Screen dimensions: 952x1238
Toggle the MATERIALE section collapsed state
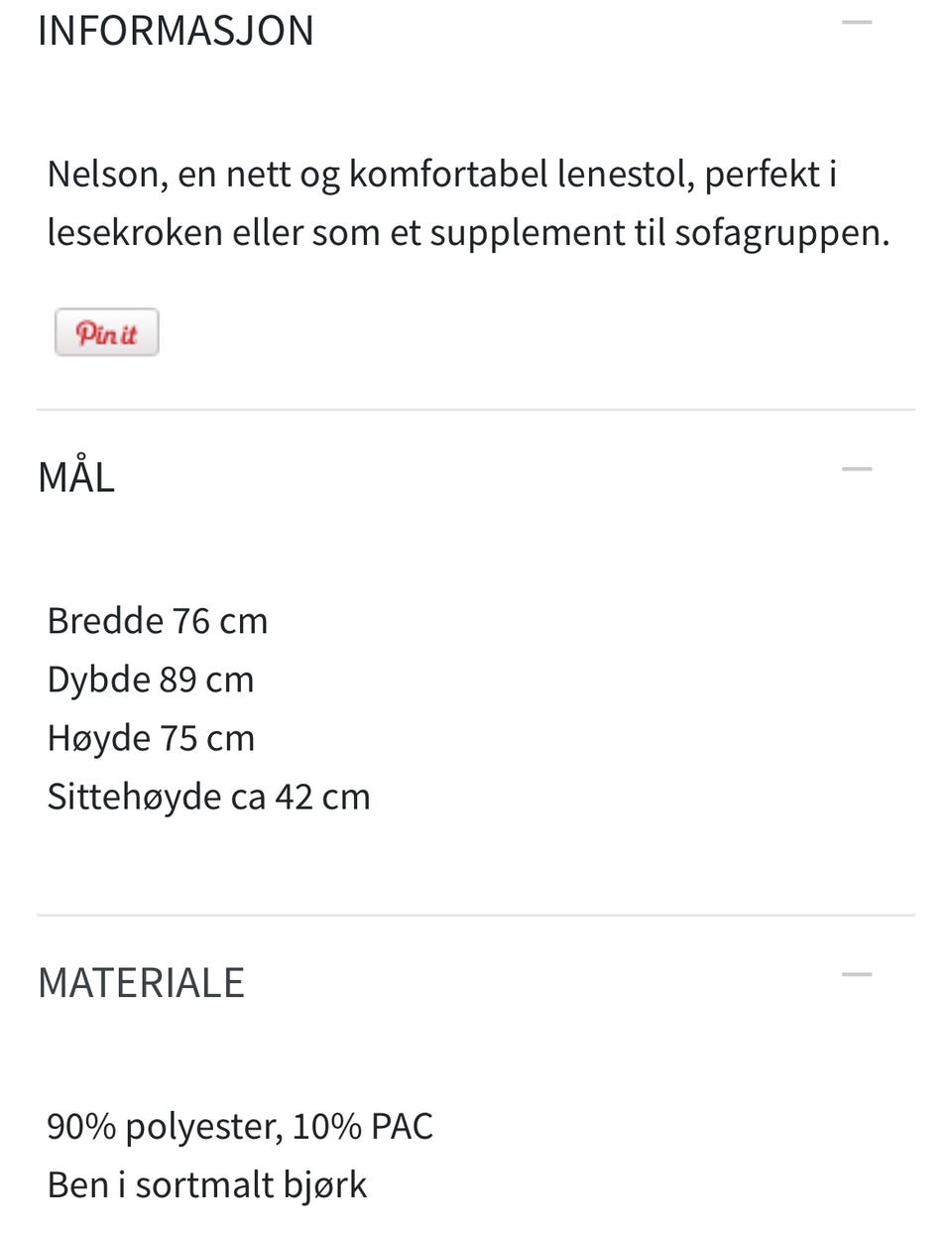pyautogui.click(x=141, y=982)
